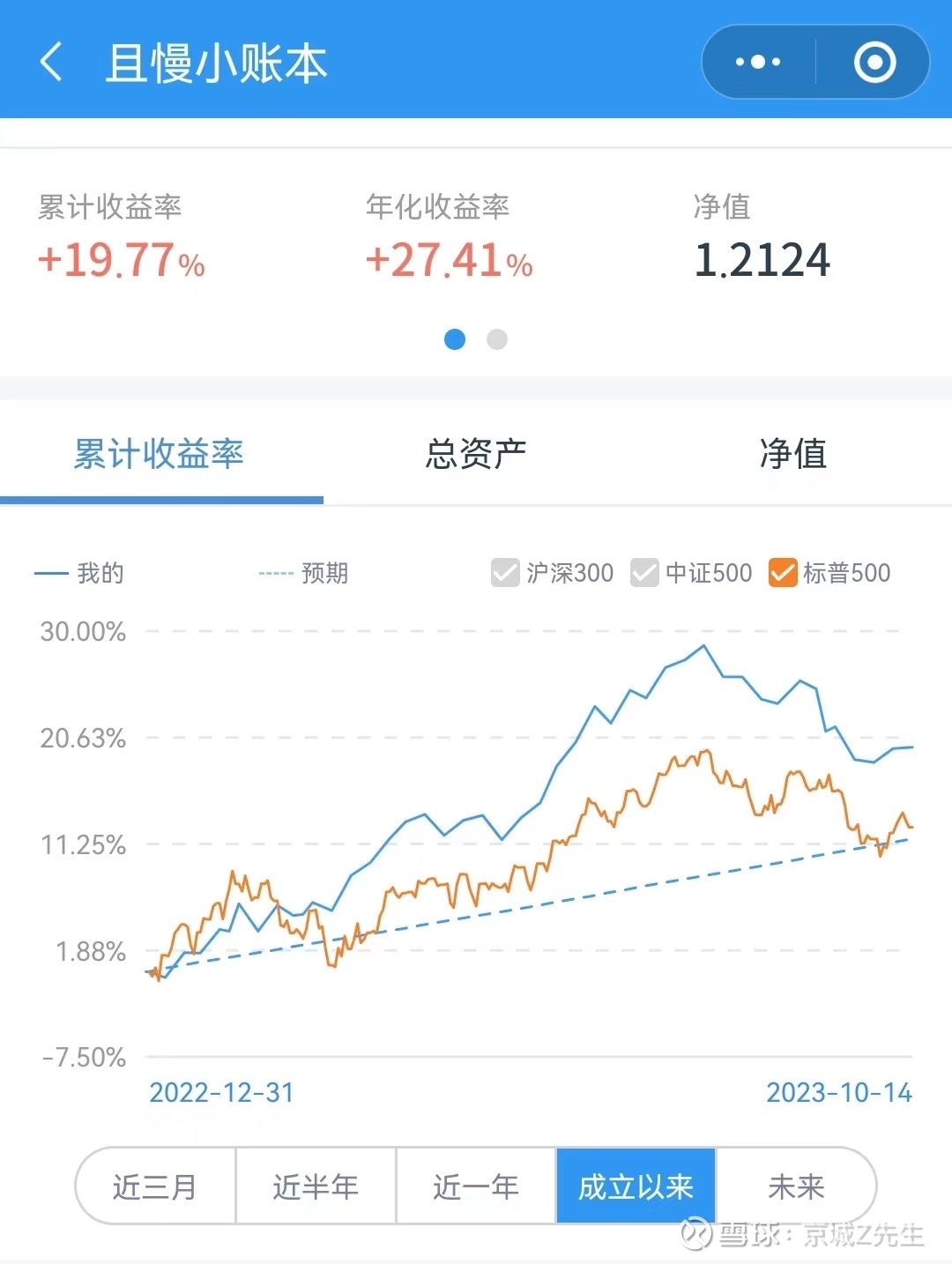Select the 近半年 time range

316,1186
